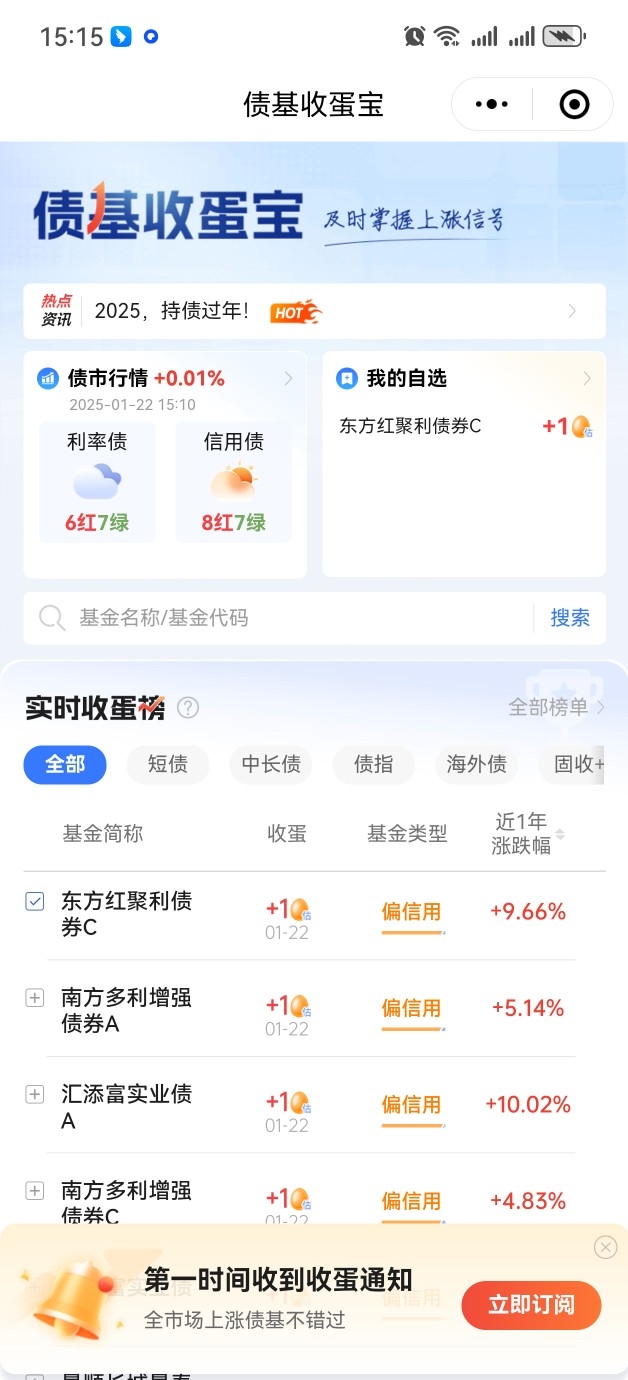Open the mini program three-dot menu
Image resolution: width=628 pixels, height=1380 pixels.
point(492,104)
